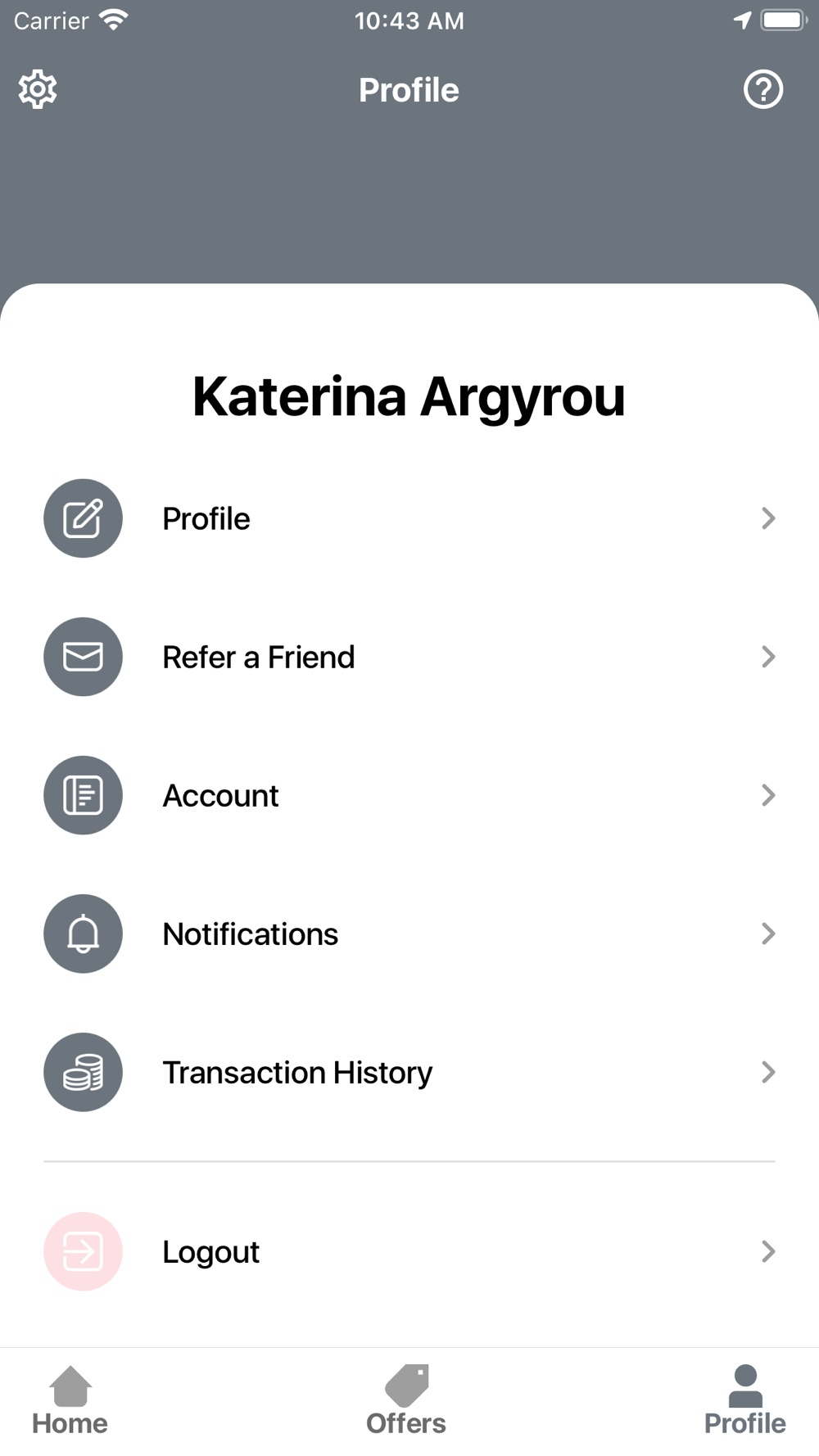Go to the Offers tab

[x=407, y=1400]
